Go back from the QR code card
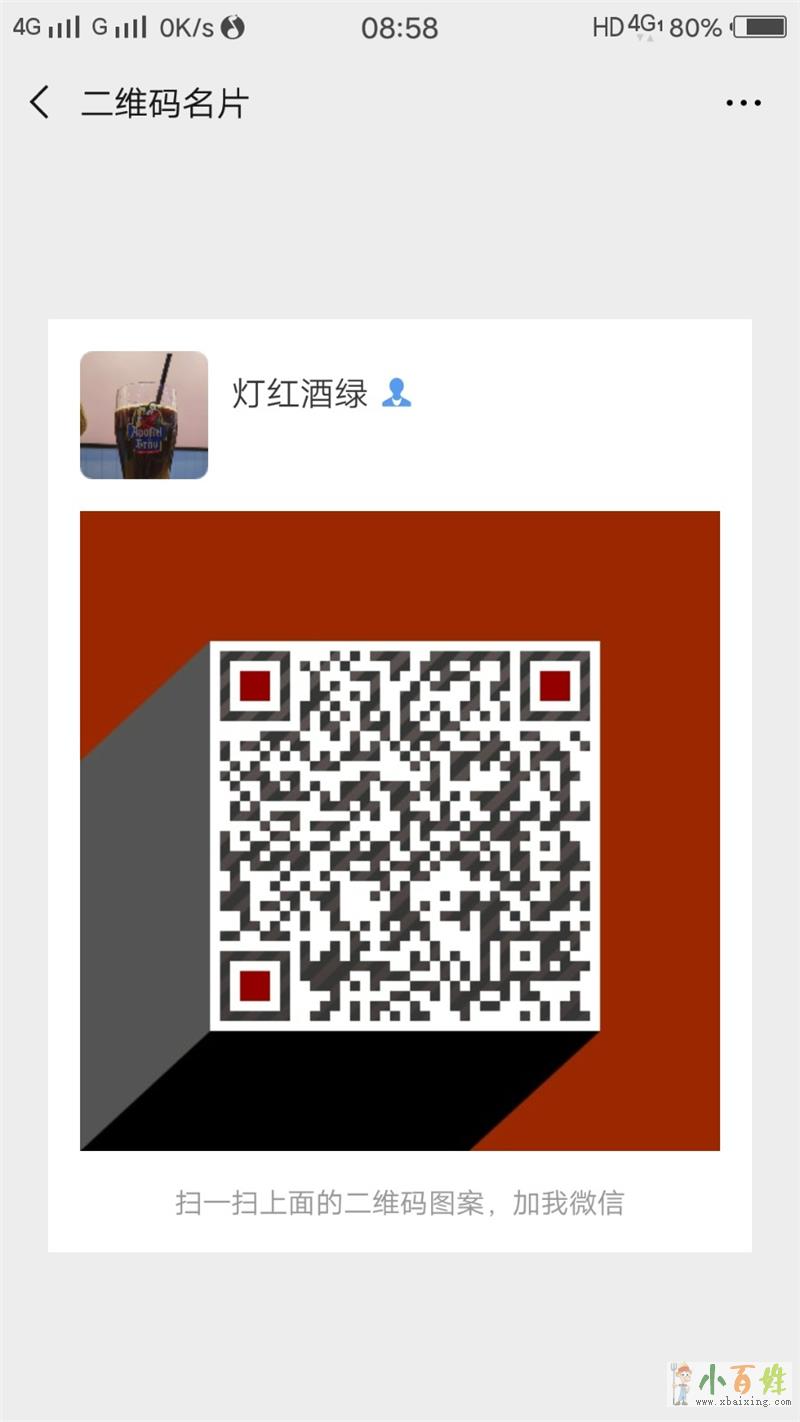Image resolution: width=800 pixels, height=1422 pixels. (x=40, y=103)
